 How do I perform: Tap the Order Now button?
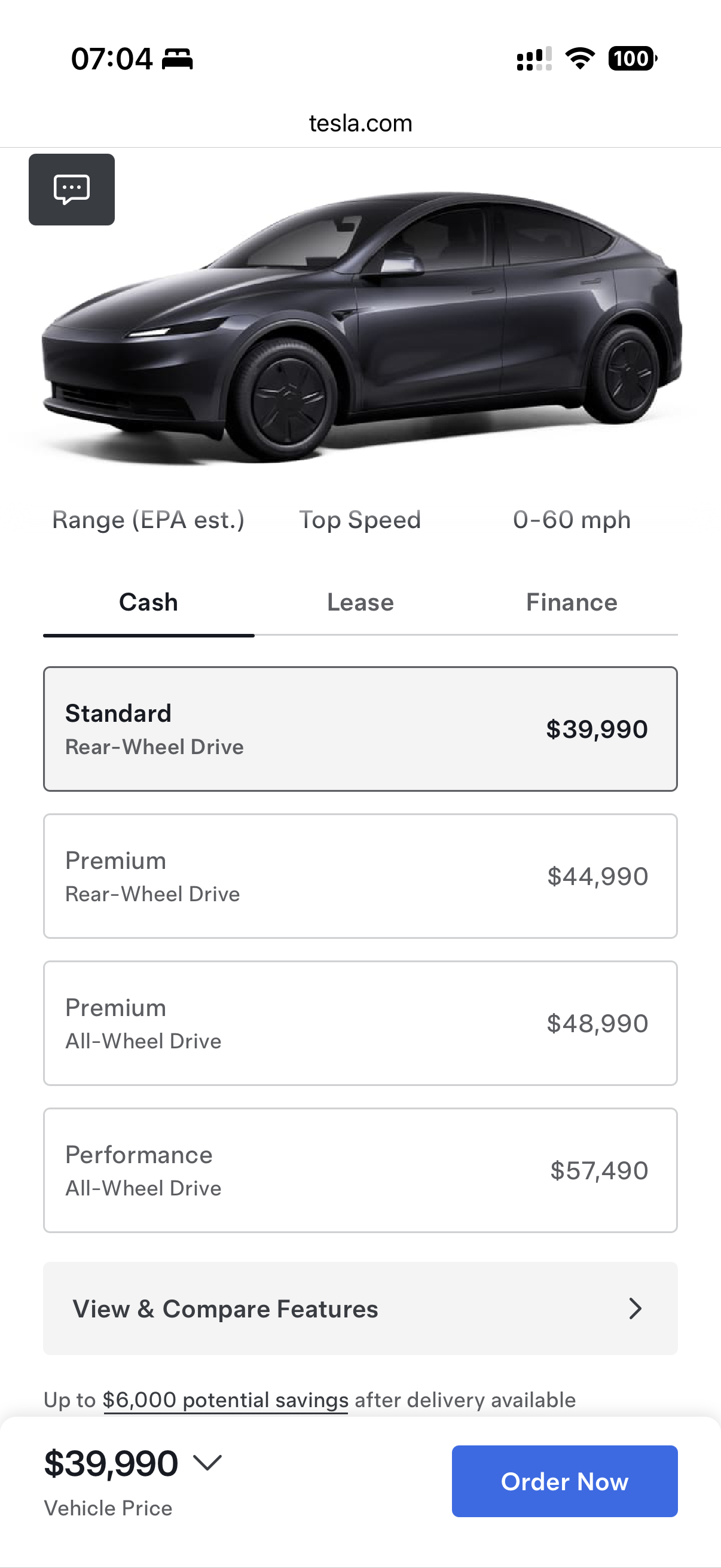[x=564, y=1481]
